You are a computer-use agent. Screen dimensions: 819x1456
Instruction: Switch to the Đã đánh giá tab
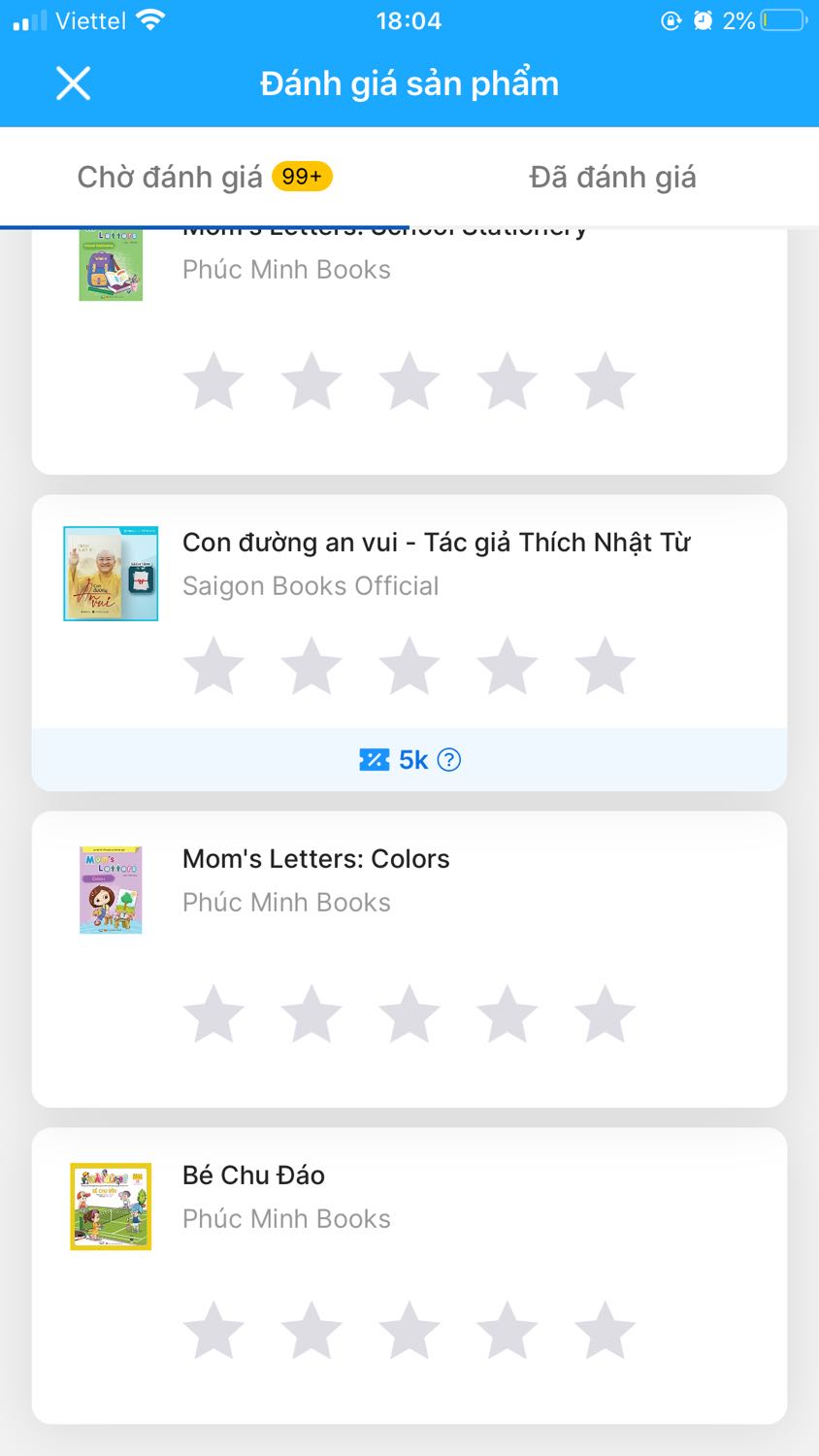pyautogui.click(x=612, y=178)
